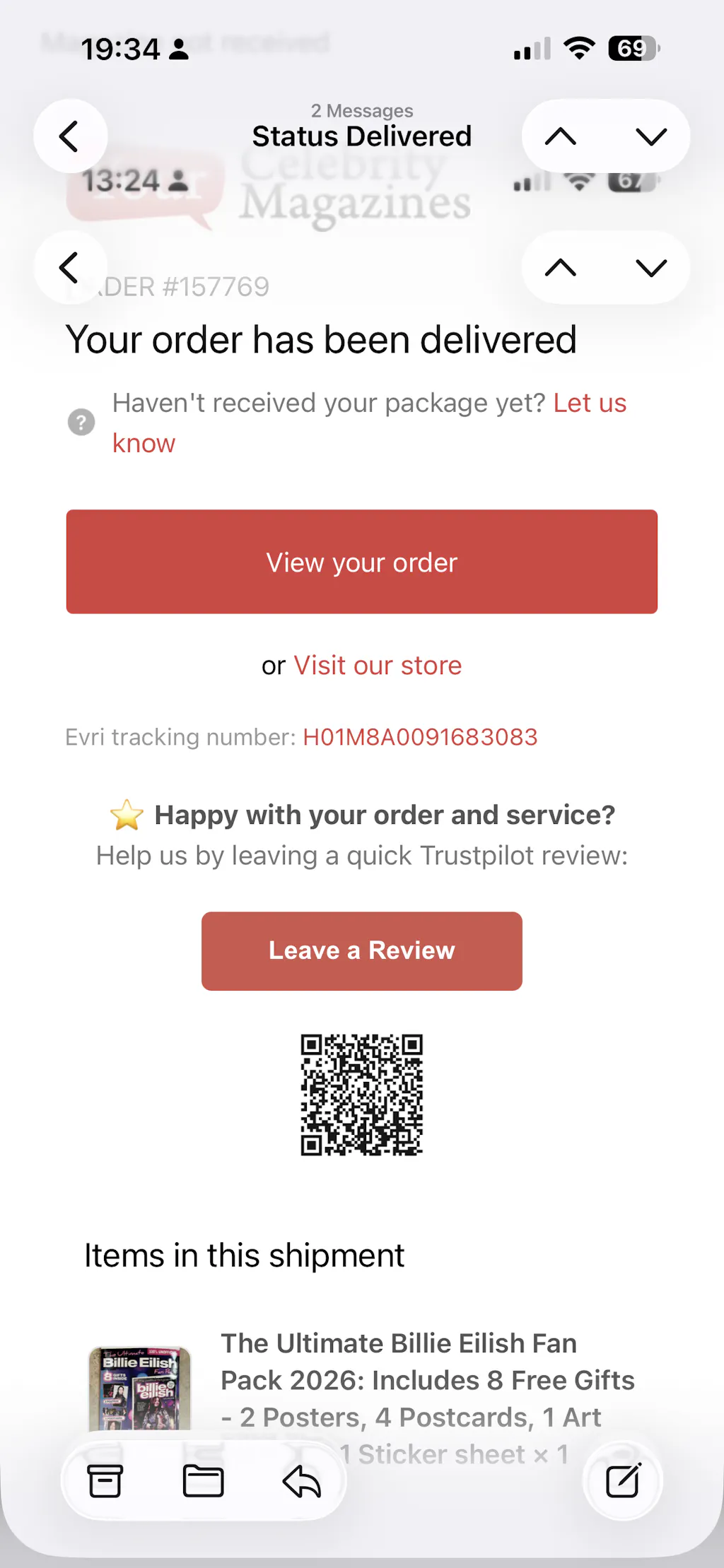Viewport: 724px width, 1568px height.
Task: Go back to the mailbox list
Action: 69,136
